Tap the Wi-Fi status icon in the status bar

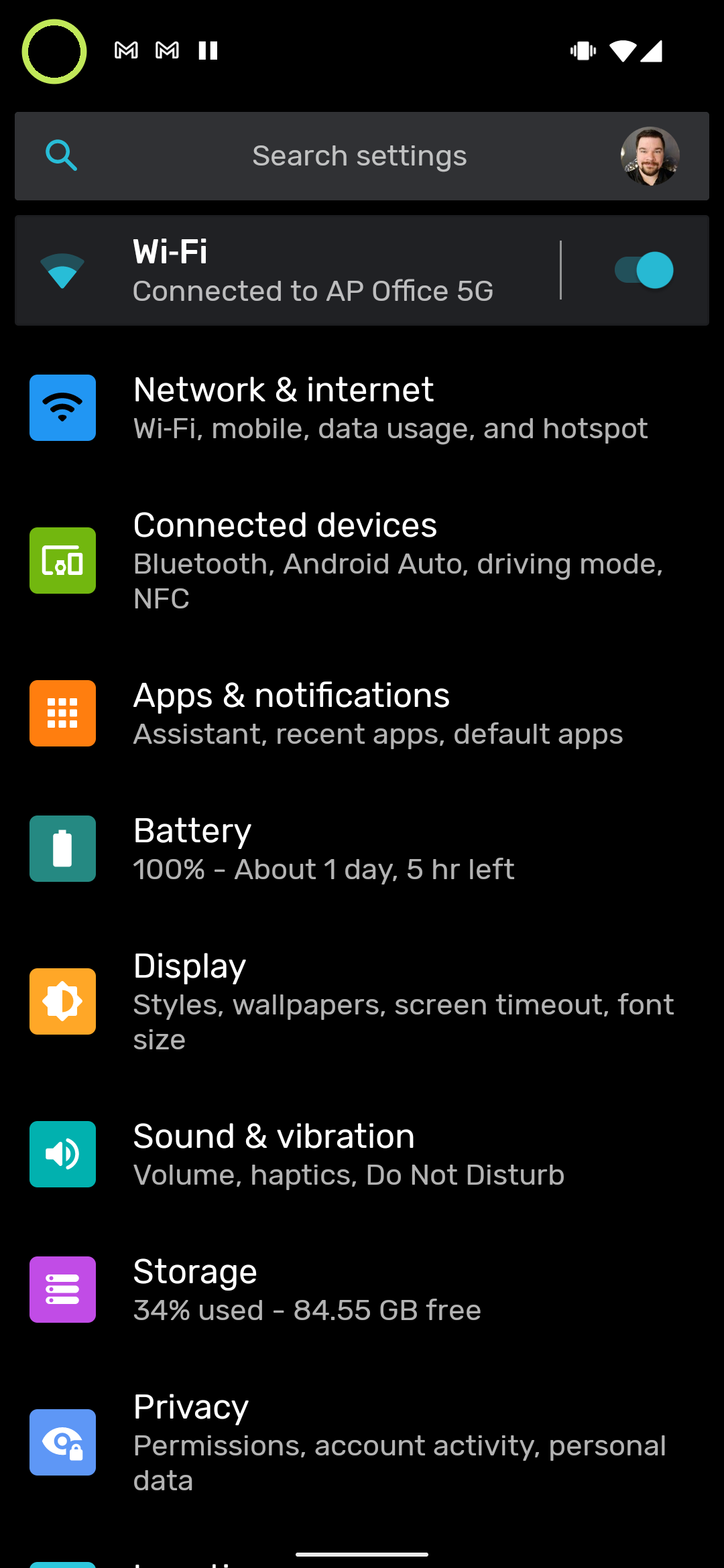(x=623, y=50)
